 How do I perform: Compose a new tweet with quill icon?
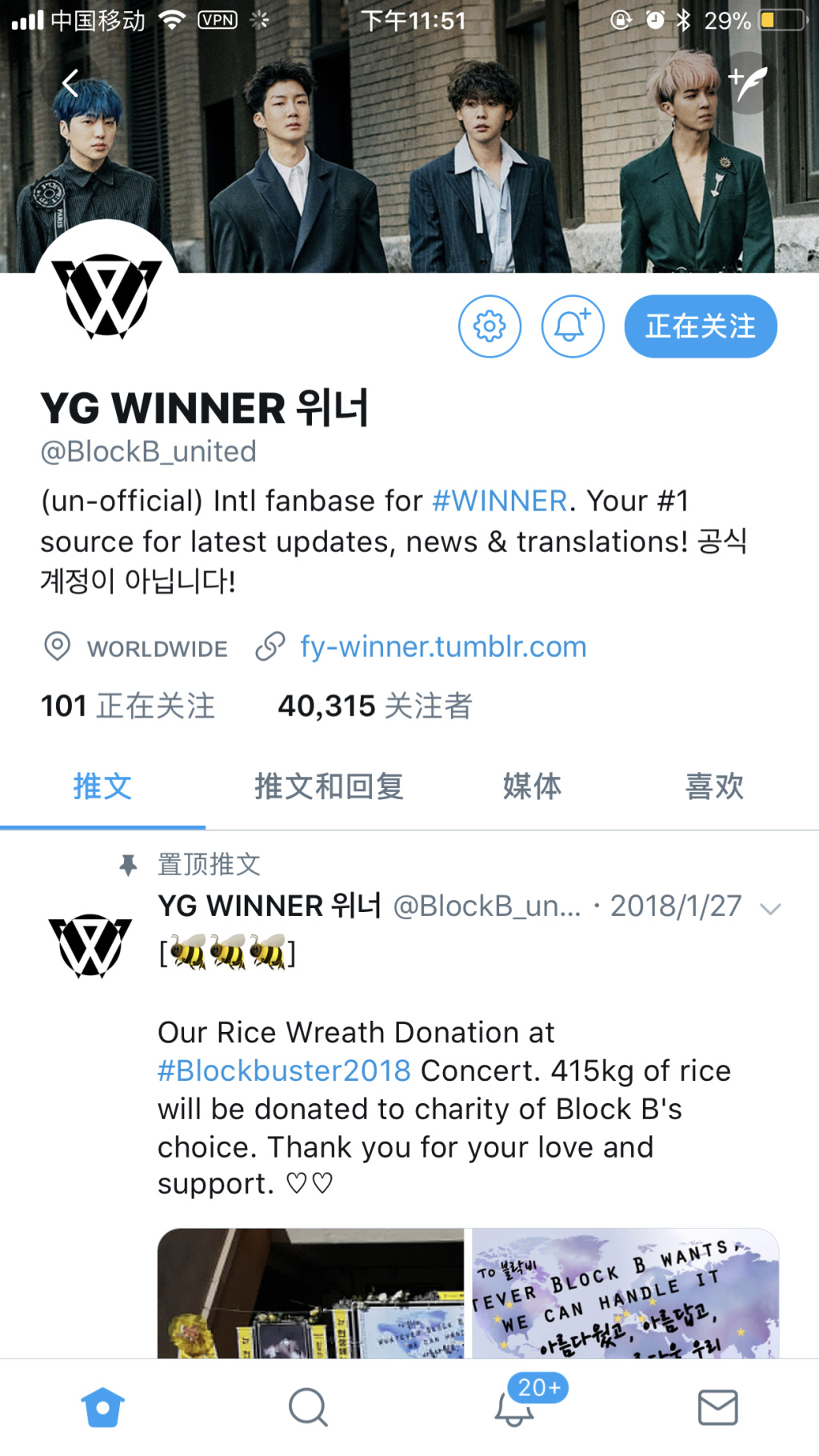pyautogui.click(x=748, y=82)
